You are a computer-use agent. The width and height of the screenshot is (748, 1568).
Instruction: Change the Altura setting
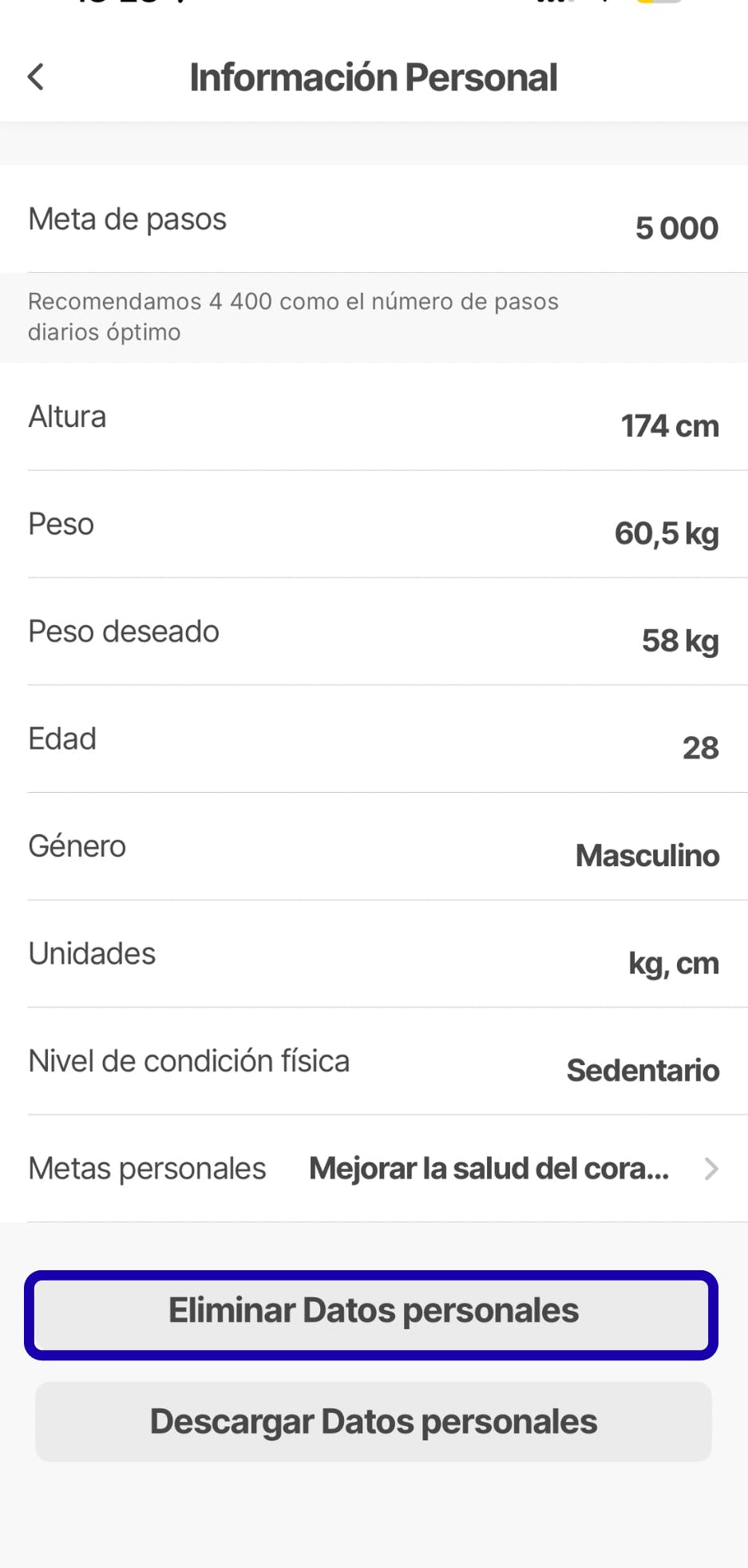[x=669, y=426]
